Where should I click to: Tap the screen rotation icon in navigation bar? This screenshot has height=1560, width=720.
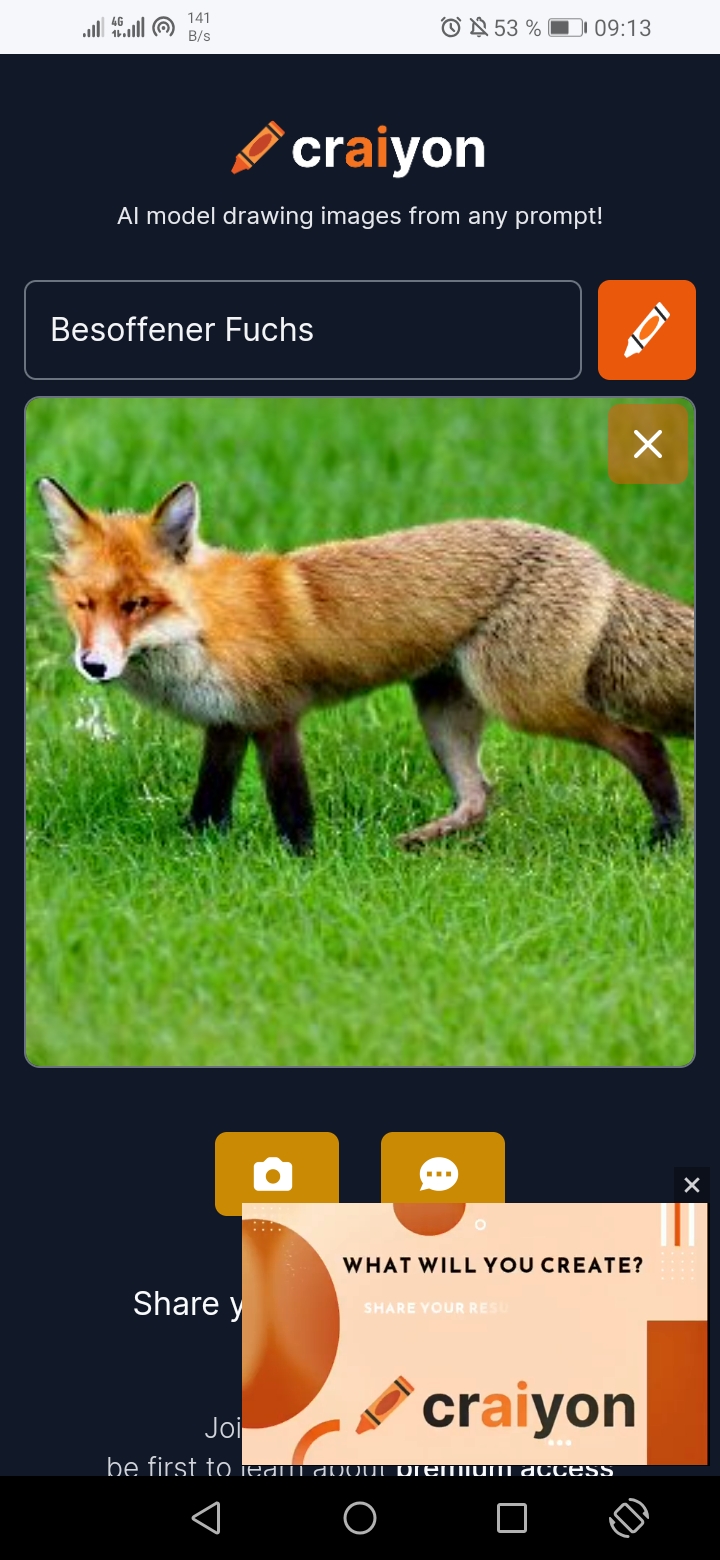[x=629, y=1518]
